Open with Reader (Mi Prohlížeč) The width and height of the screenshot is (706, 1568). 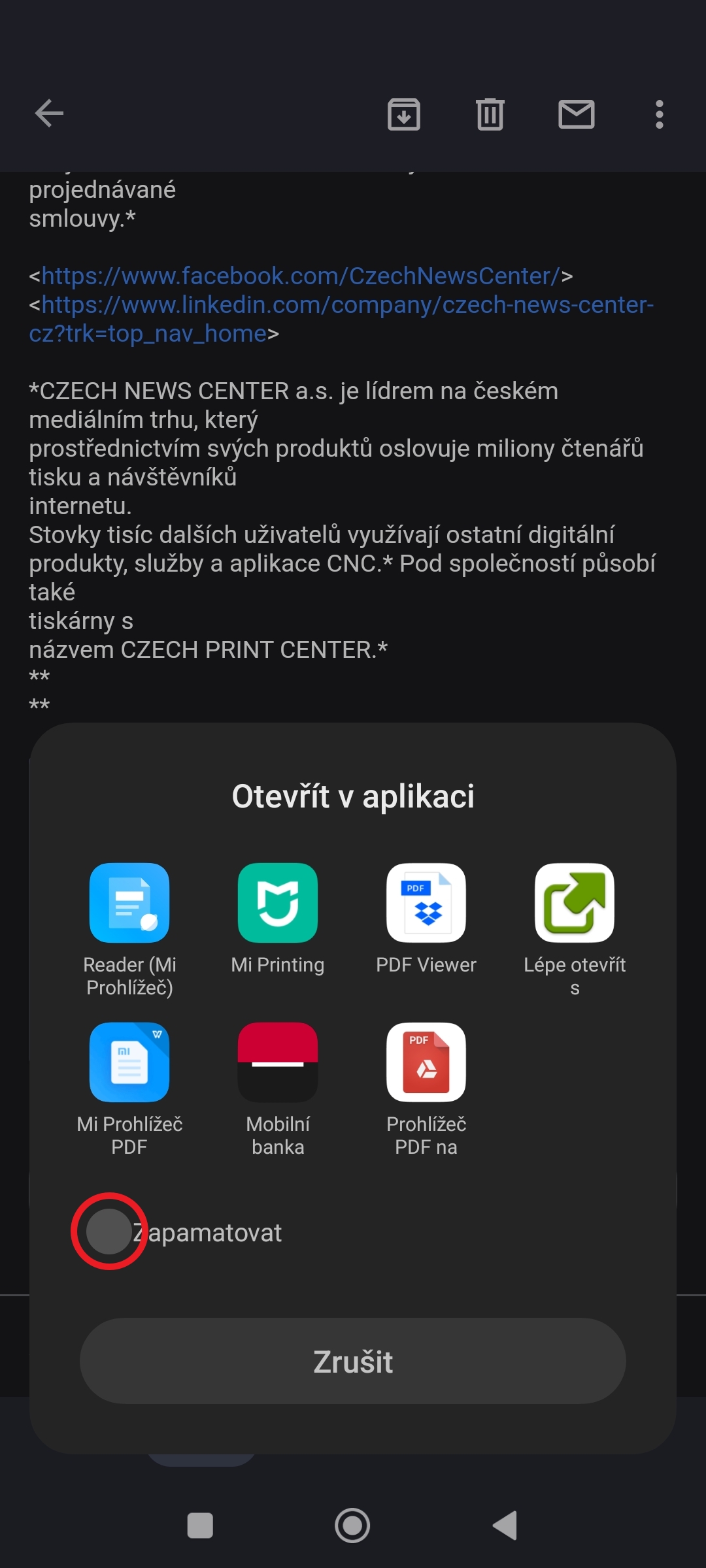tap(129, 903)
